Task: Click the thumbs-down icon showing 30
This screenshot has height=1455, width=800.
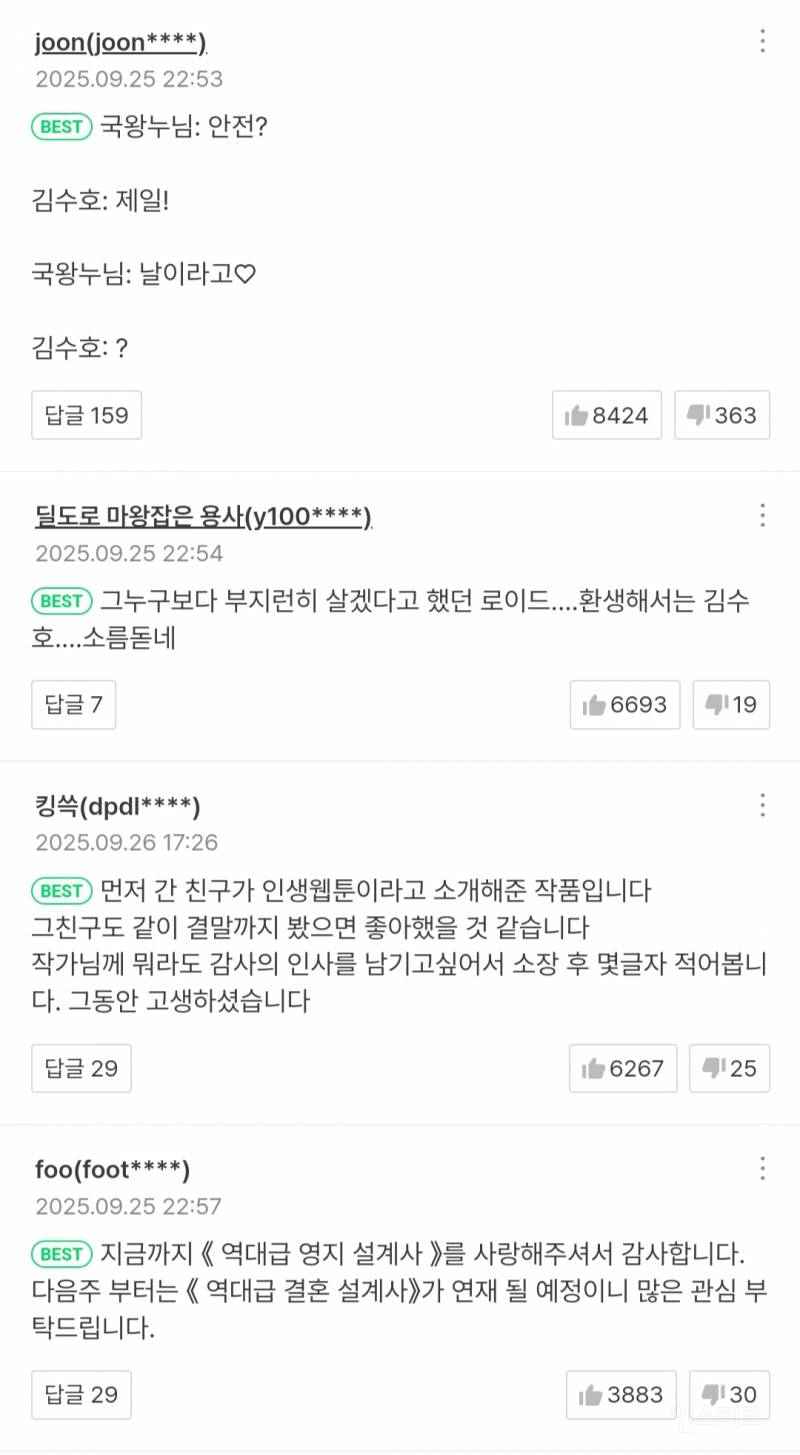Action: (x=712, y=1394)
